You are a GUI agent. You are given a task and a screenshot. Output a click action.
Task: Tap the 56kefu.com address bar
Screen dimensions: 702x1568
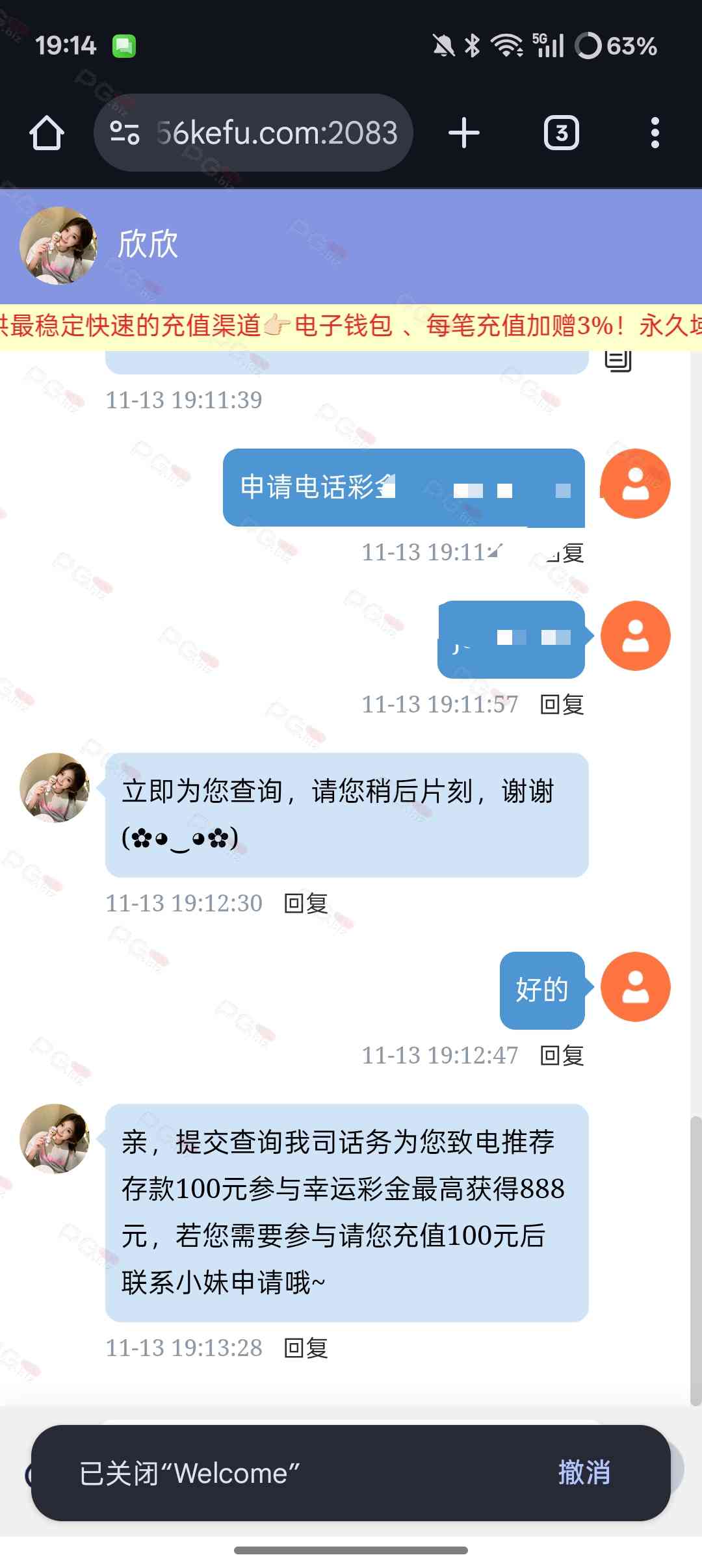(276, 133)
